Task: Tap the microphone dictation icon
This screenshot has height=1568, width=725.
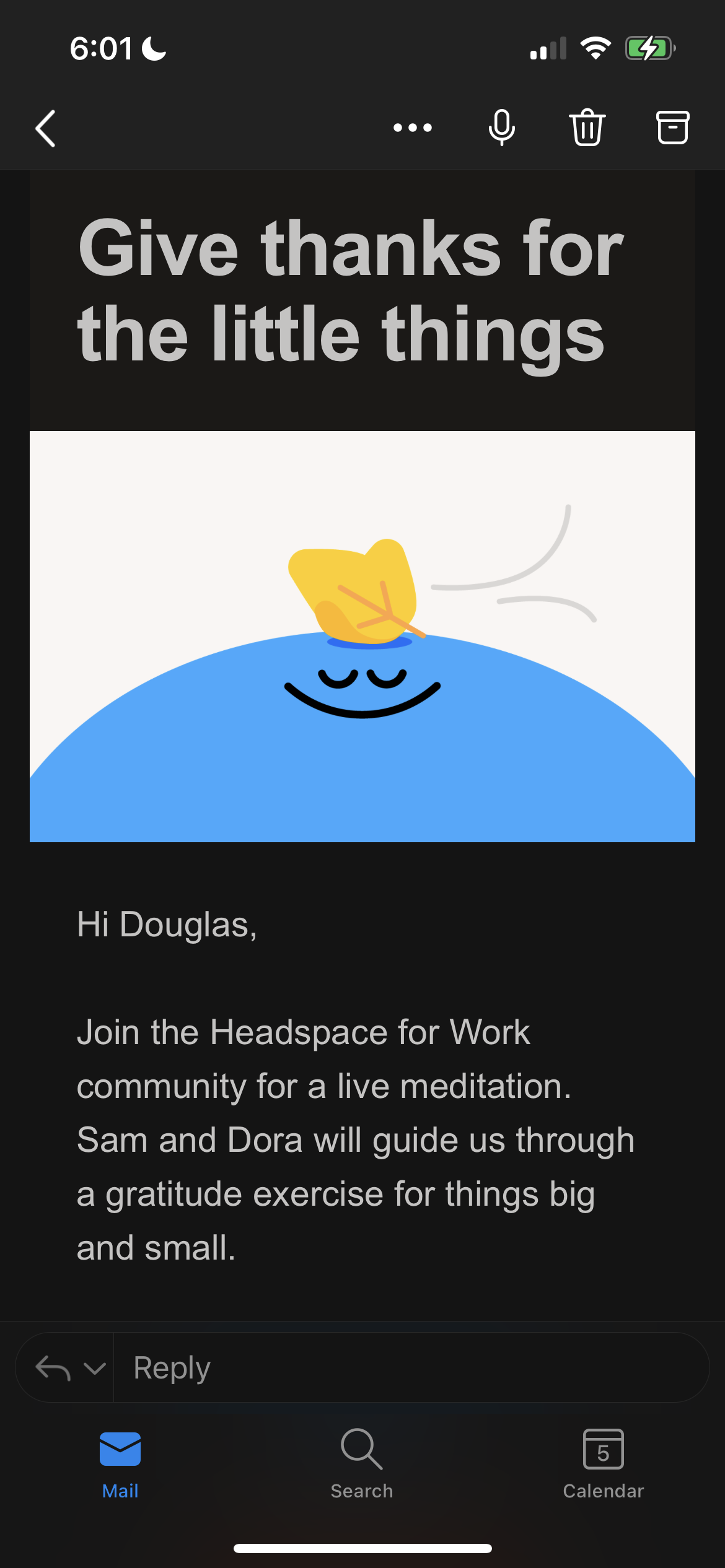Action: [x=501, y=128]
